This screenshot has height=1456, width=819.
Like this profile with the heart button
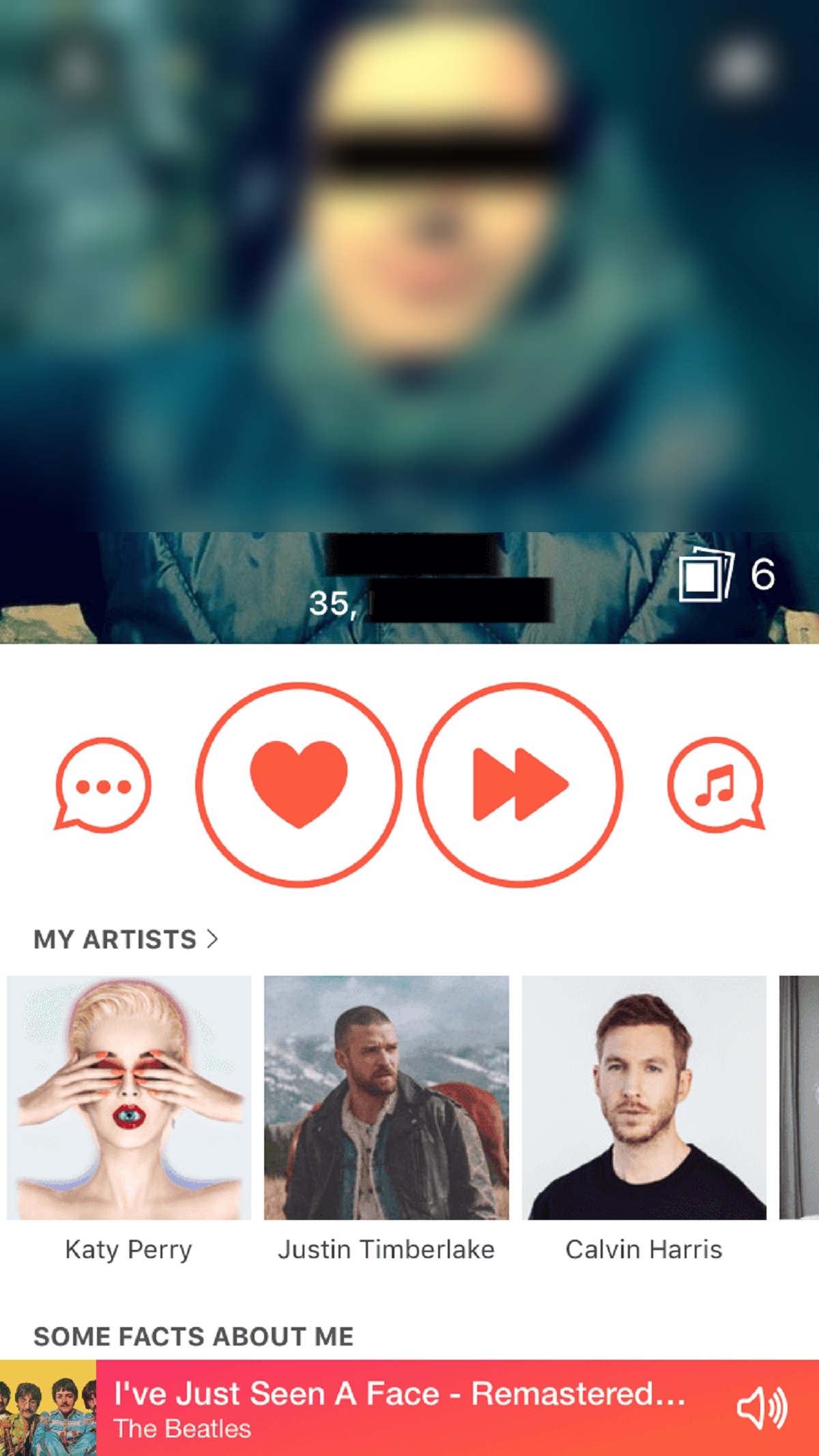pyautogui.click(x=298, y=785)
